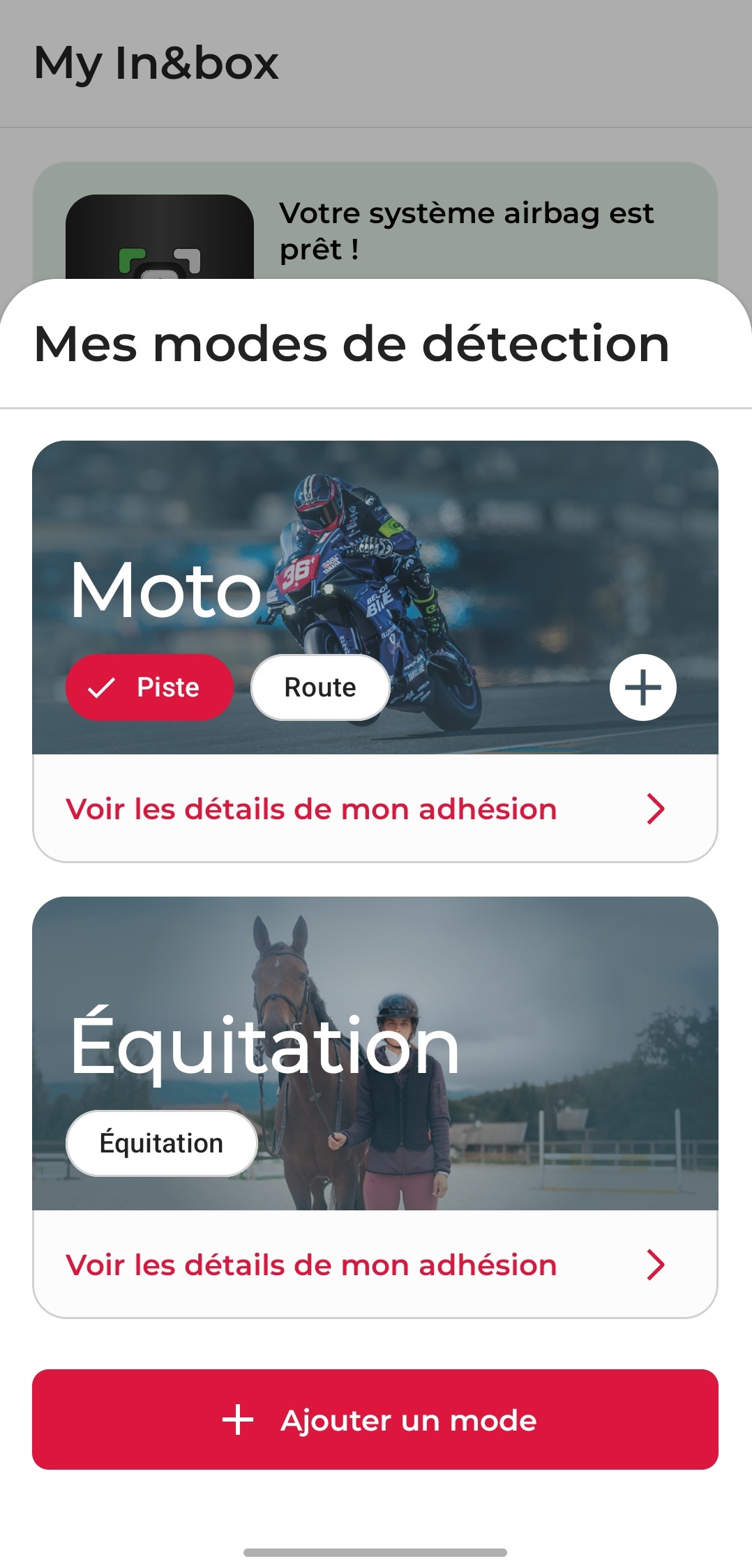Viewport: 752px width, 1568px height.
Task: Tap the plus icon on Moto card
Action: [642, 687]
